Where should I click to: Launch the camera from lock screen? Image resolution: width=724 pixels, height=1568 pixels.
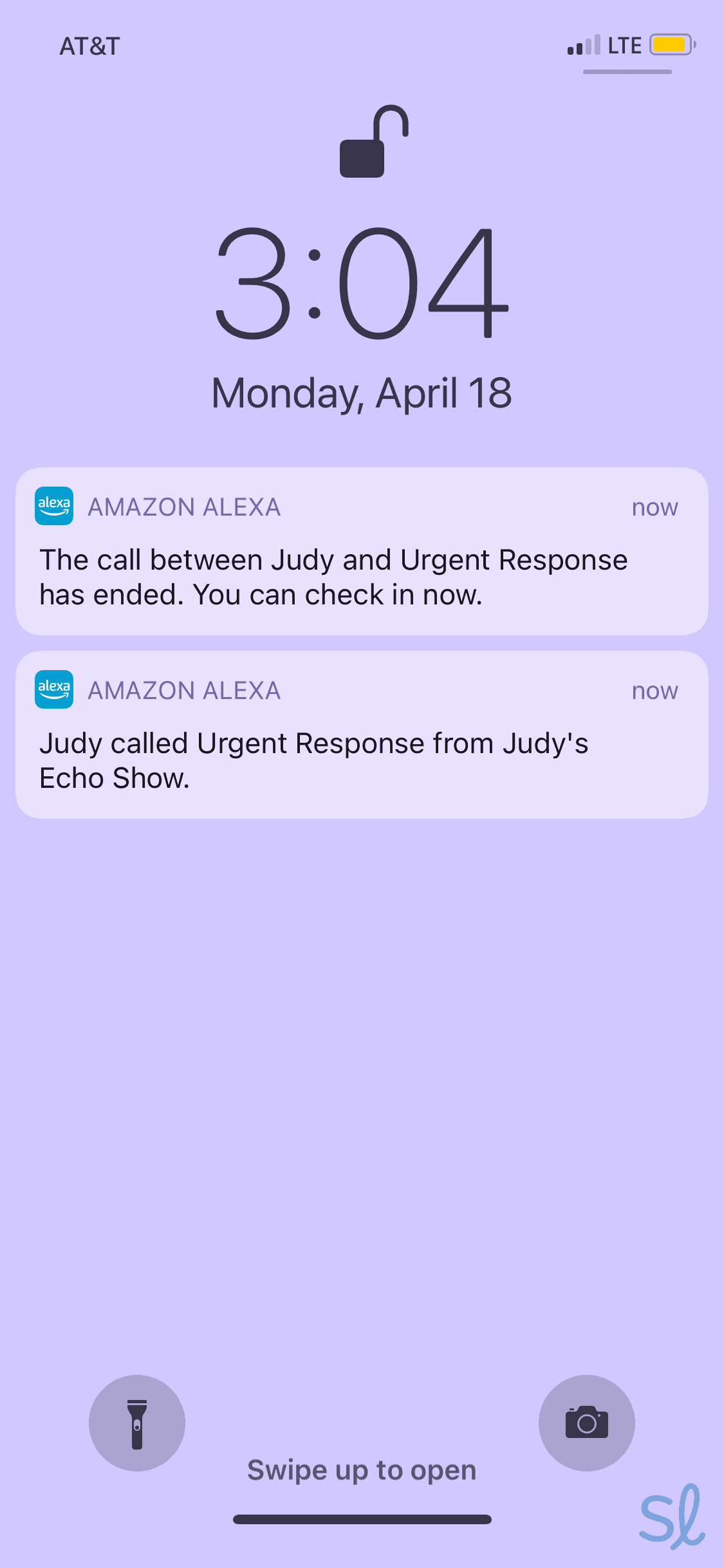(586, 1423)
